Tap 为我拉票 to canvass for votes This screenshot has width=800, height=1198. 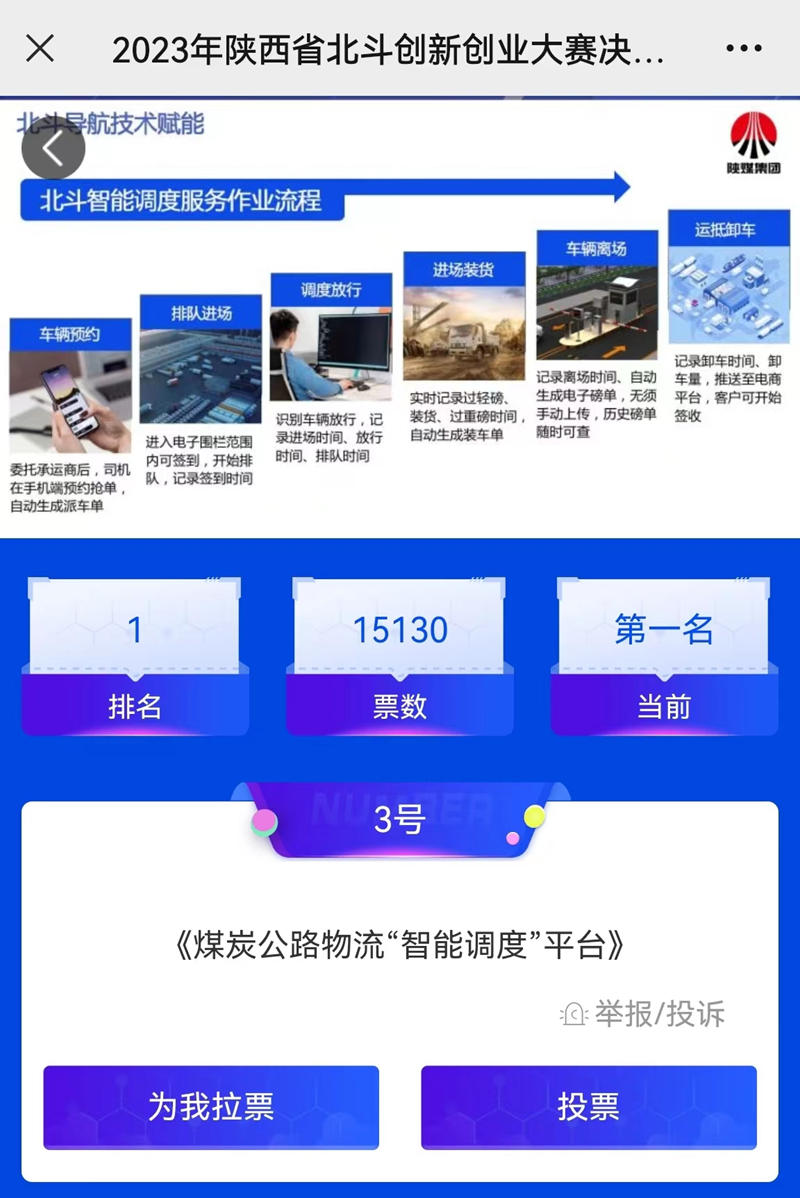tap(211, 1107)
